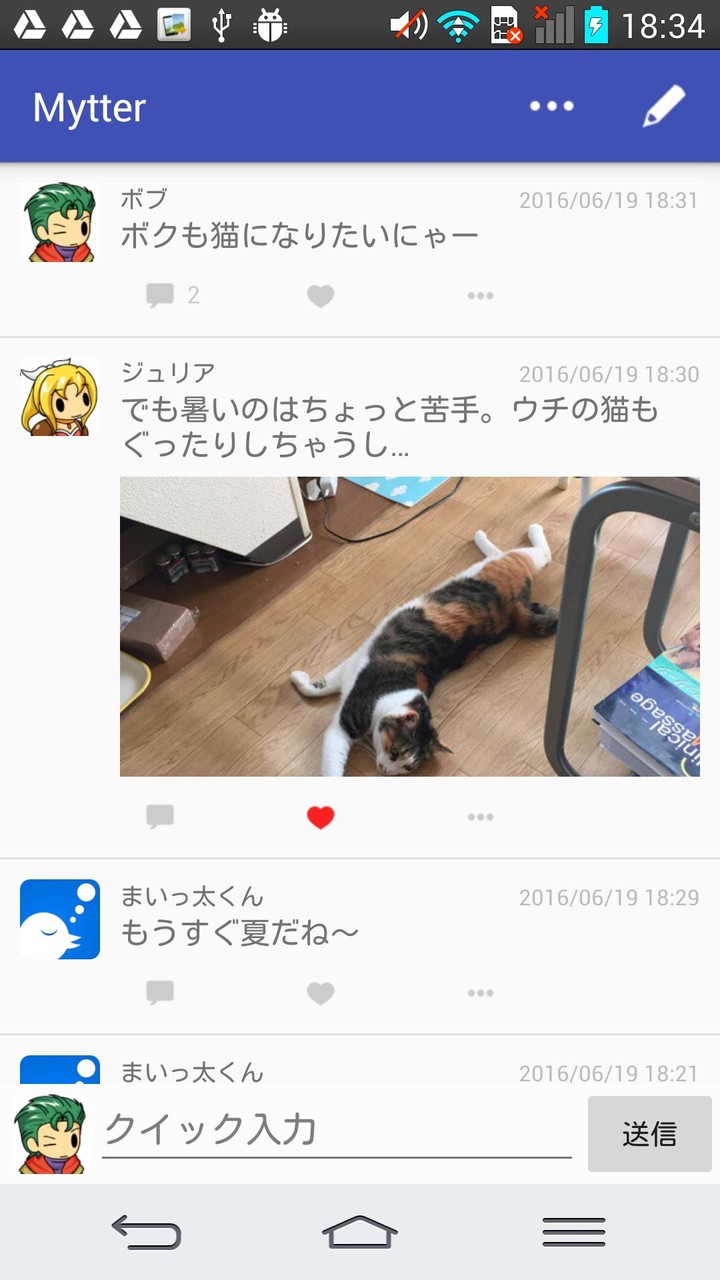Open ジュリア's cat photo thumbnail

coord(408,628)
